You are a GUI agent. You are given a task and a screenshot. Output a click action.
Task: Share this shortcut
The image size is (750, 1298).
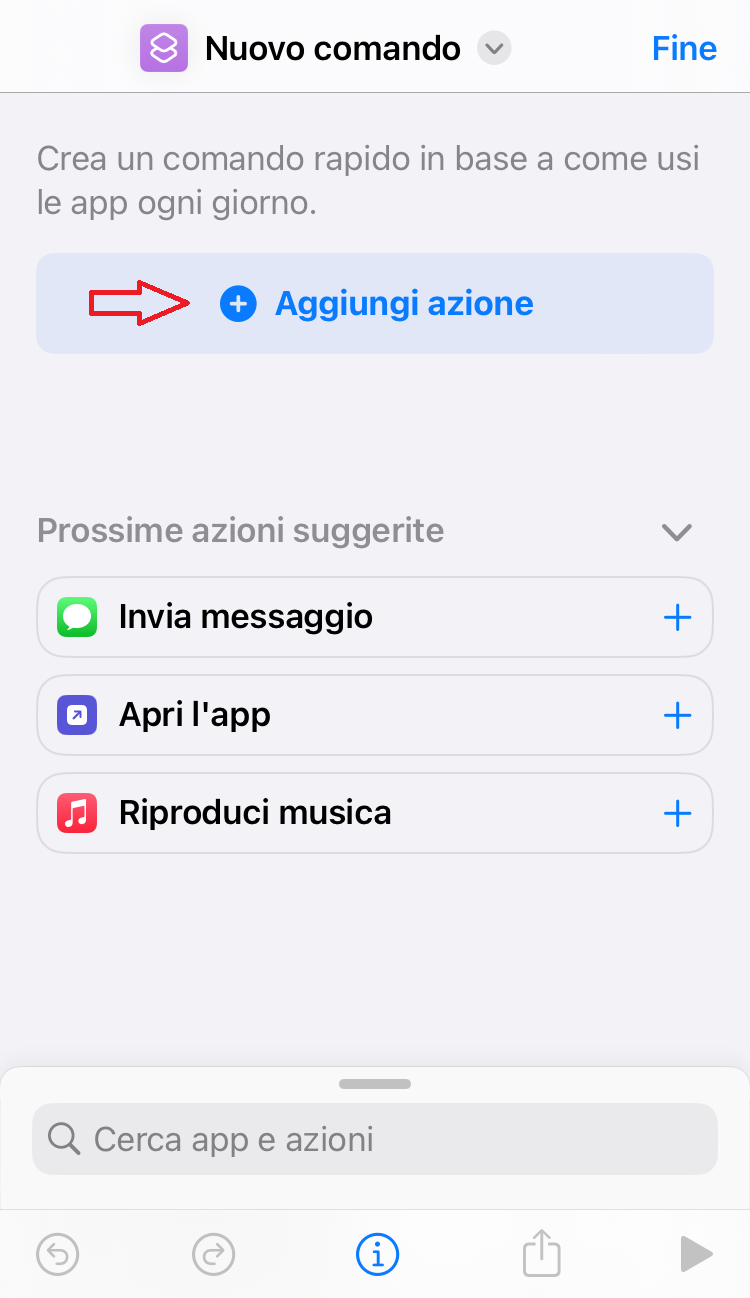pyautogui.click(x=541, y=1251)
